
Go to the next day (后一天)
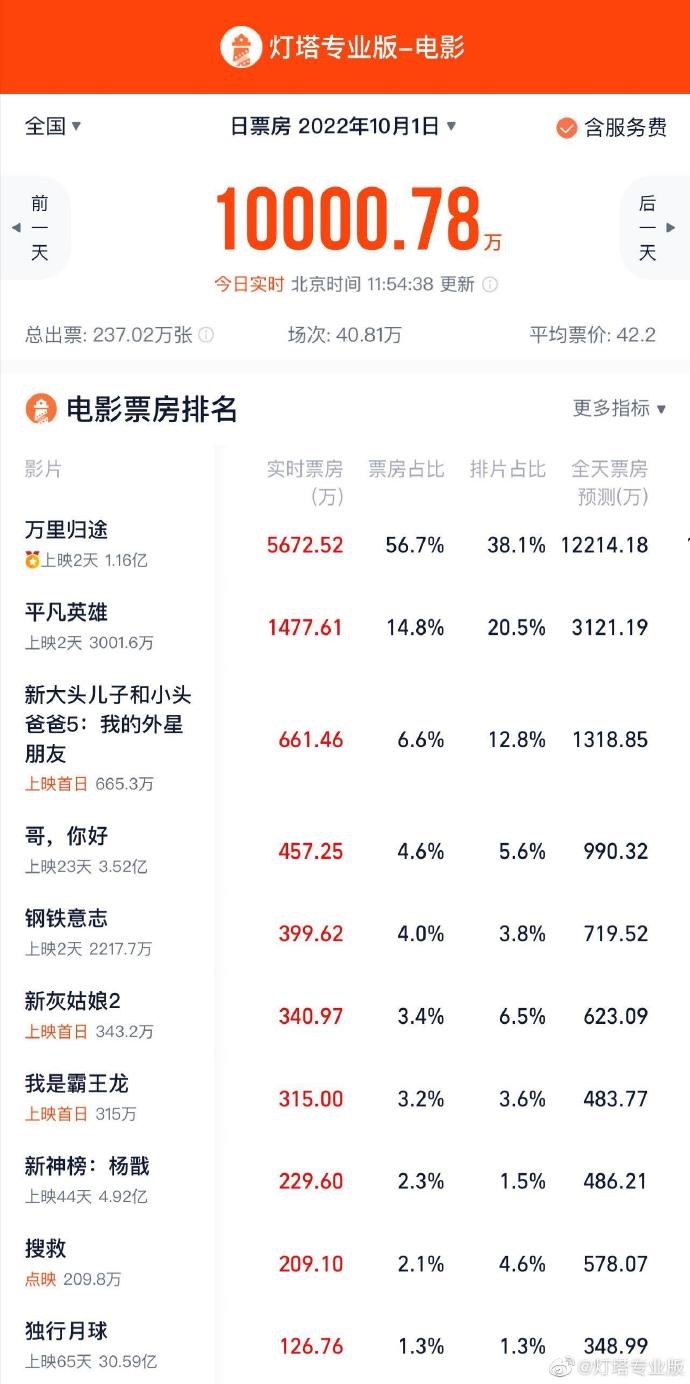pos(649,228)
